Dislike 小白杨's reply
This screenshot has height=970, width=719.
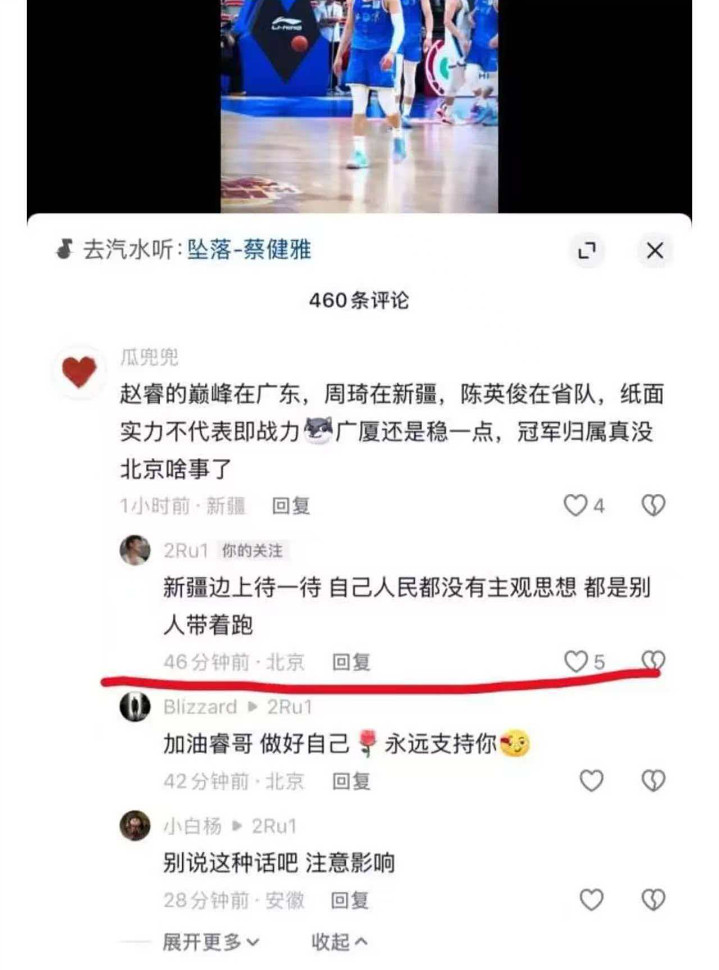tap(653, 900)
